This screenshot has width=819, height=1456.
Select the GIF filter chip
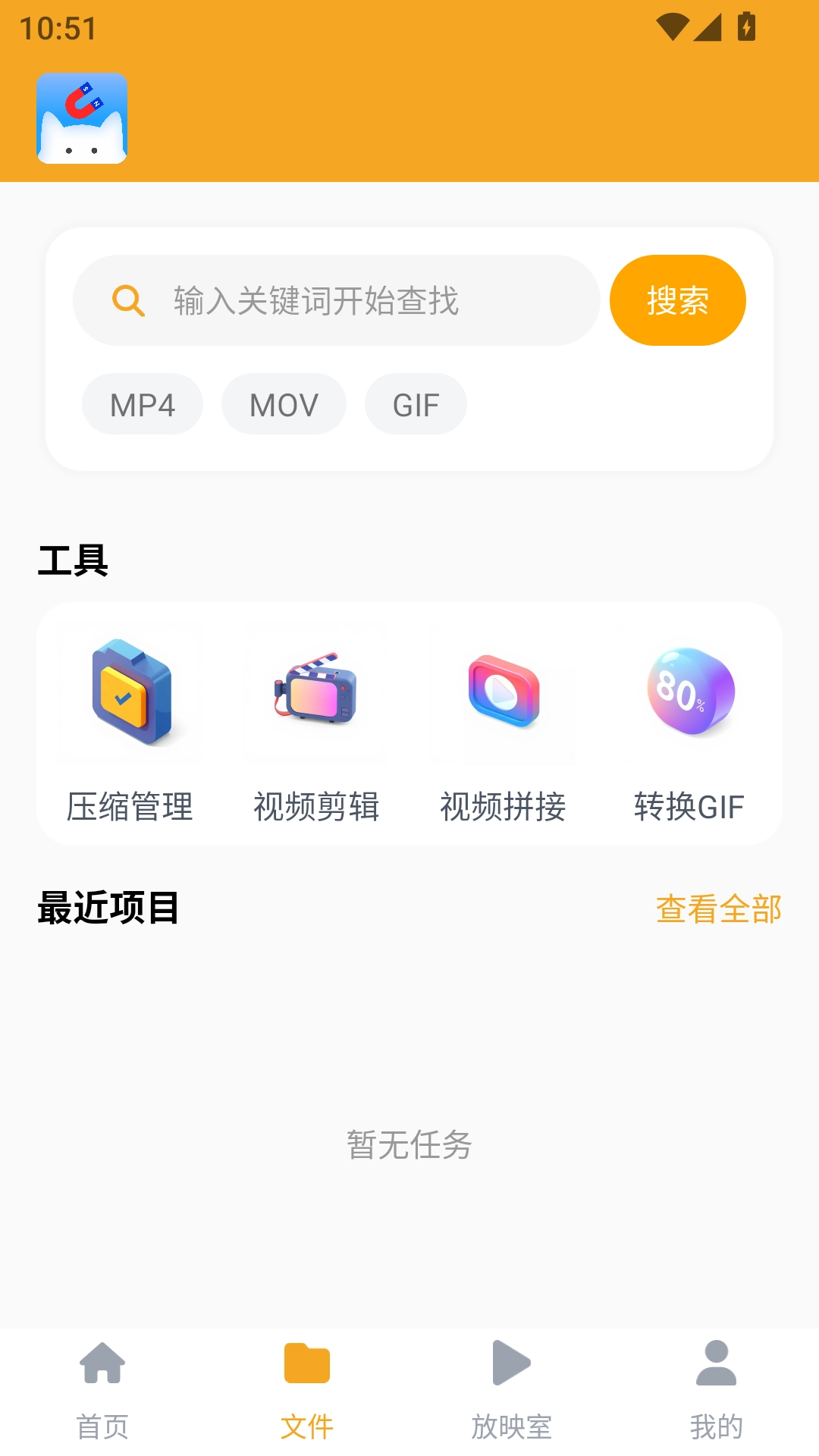tap(416, 404)
